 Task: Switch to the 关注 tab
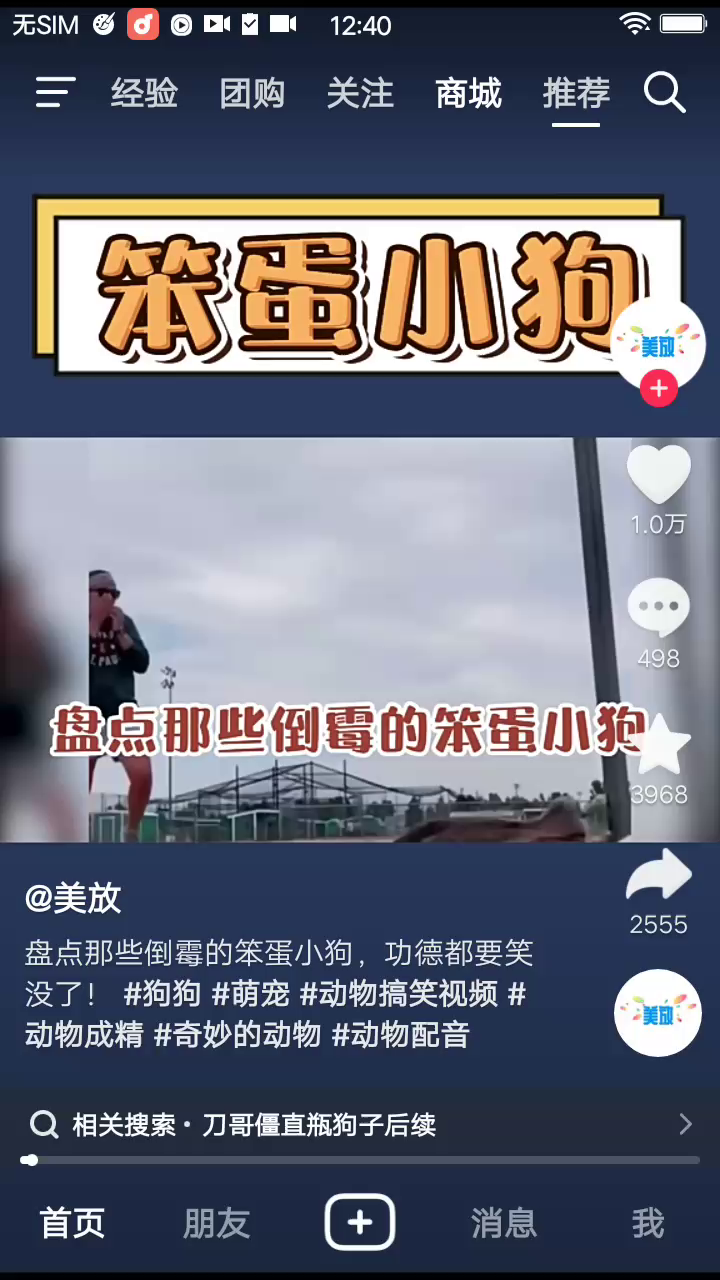[360, 94]
